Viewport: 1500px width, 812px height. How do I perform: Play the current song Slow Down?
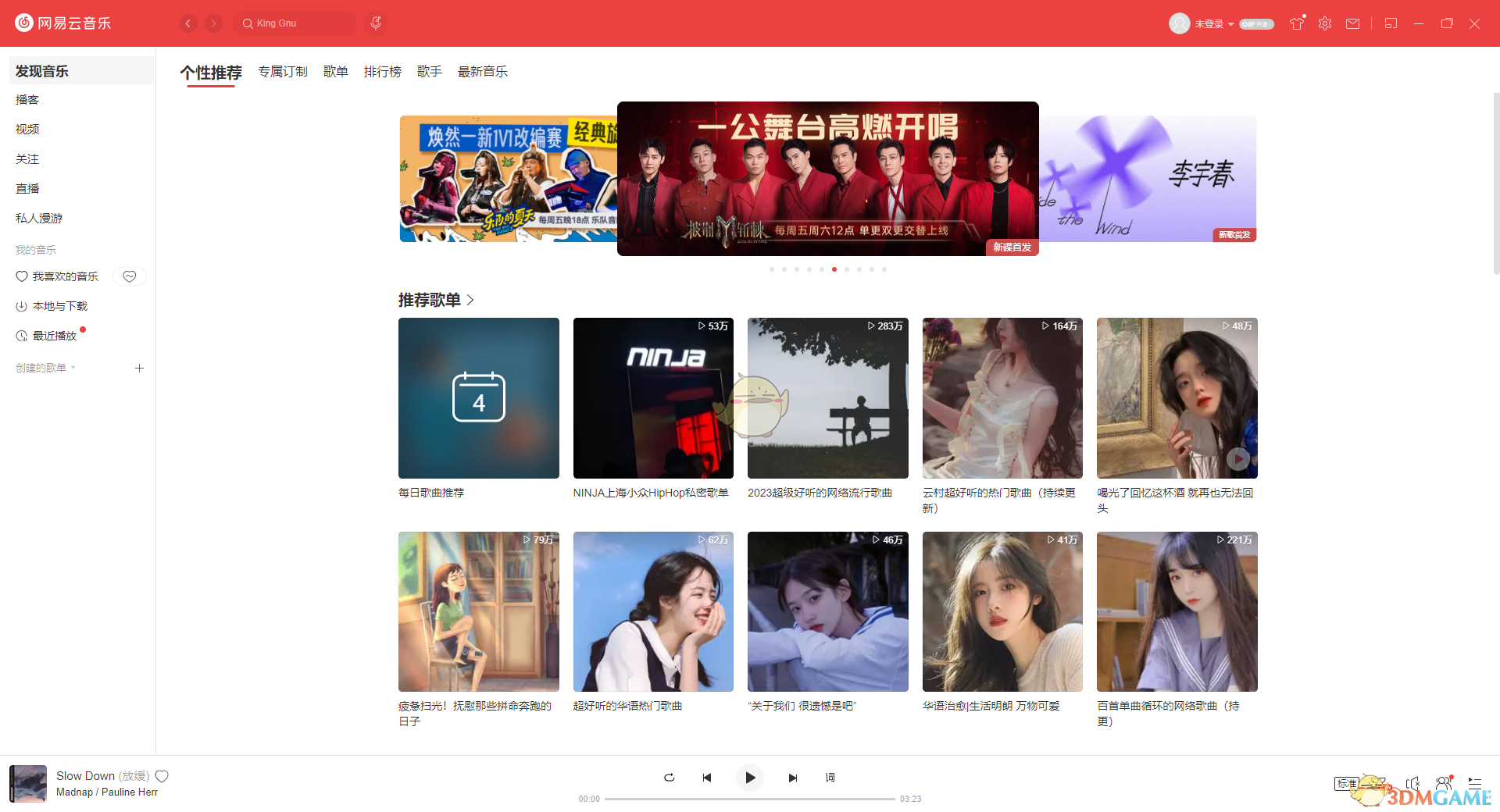pyautogui.click(x=750, y=778)
